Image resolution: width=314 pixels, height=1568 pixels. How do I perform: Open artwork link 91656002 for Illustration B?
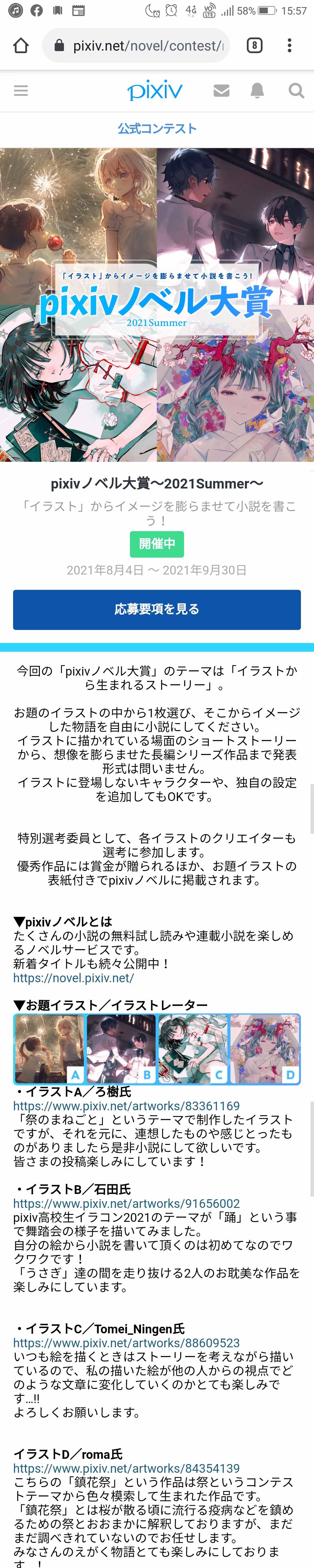[x=126, y=1204]
